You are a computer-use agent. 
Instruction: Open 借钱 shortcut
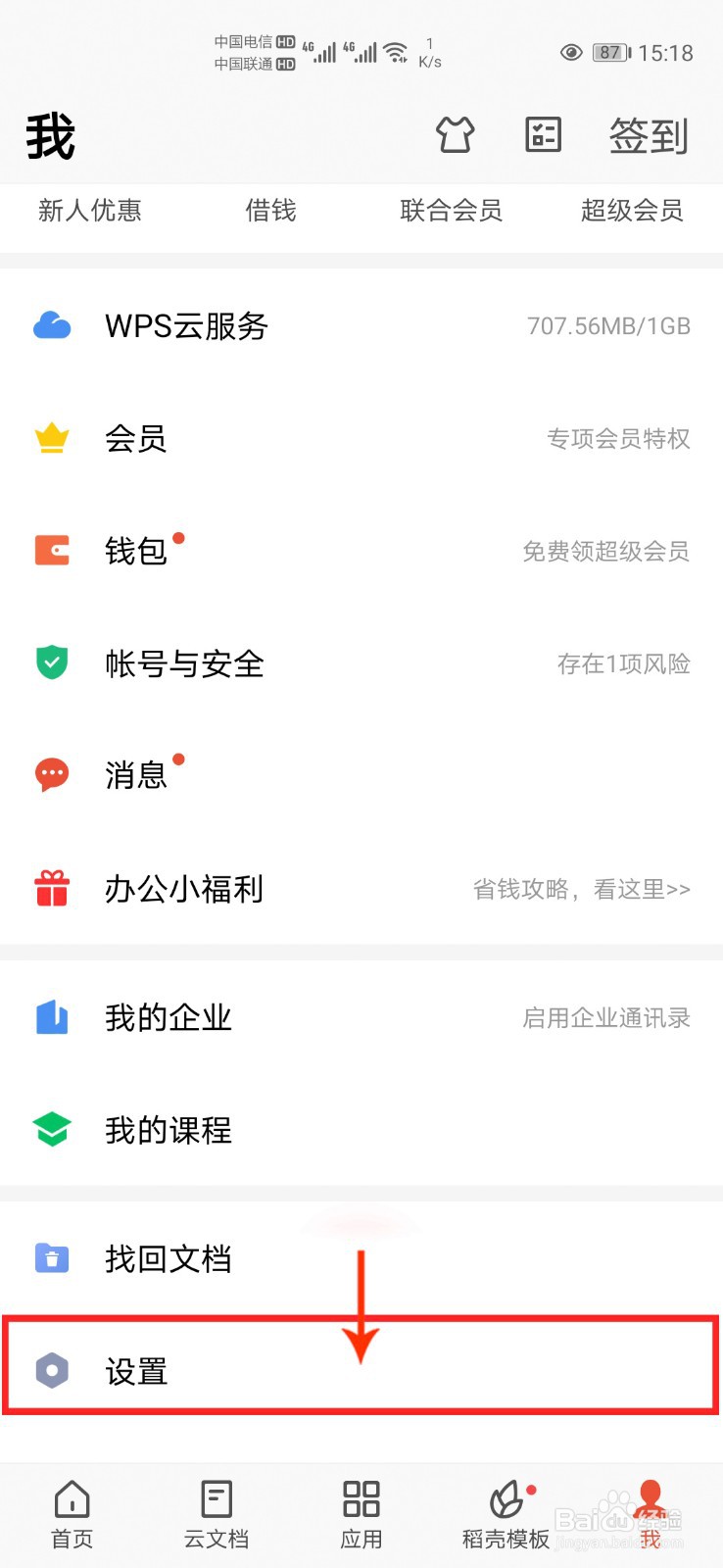[x=270, y=211]
